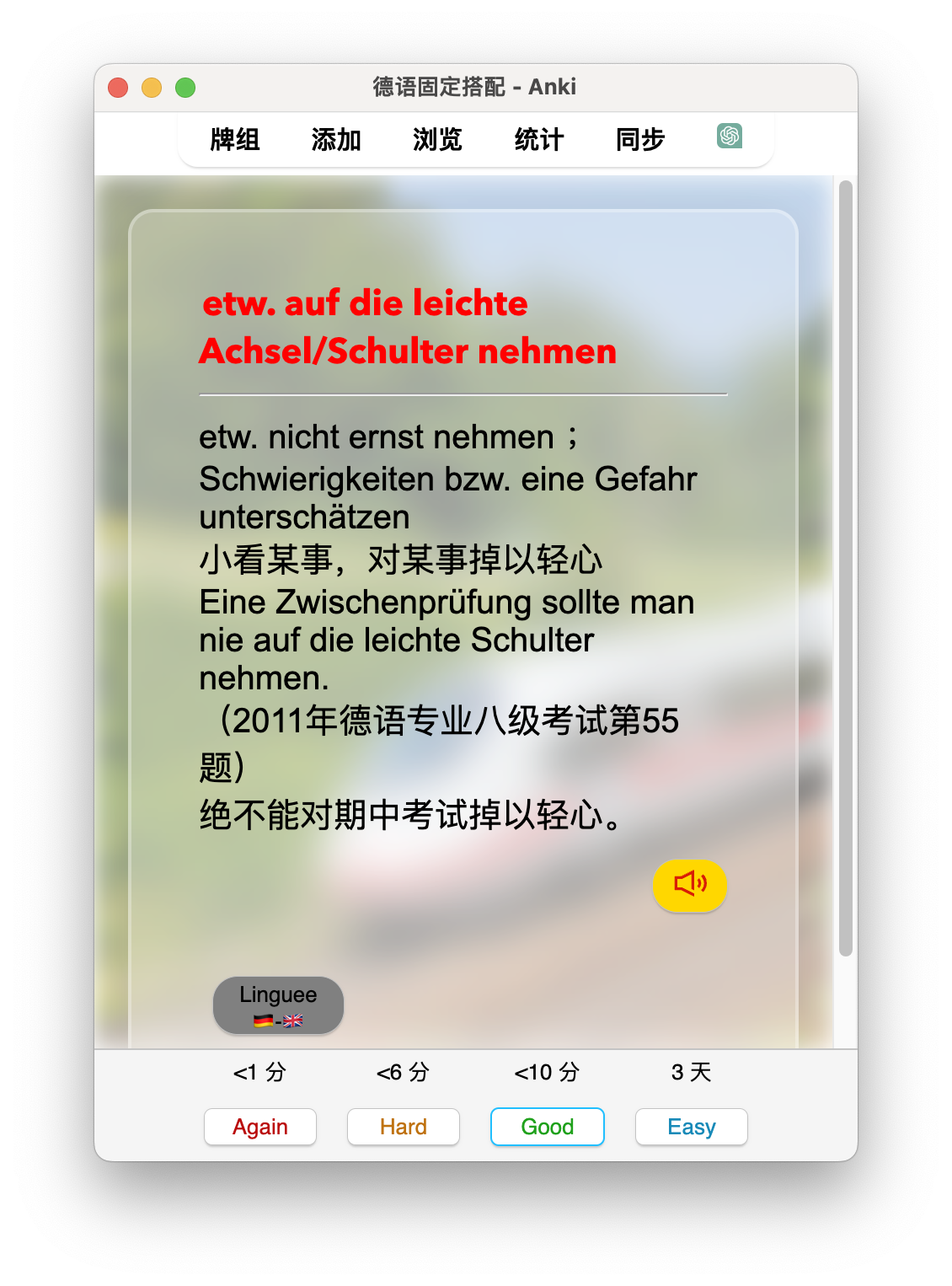The height and width of the screenshot is (1286, 952).
Task: Click 添加 to add a card
Action: point(336,139)
